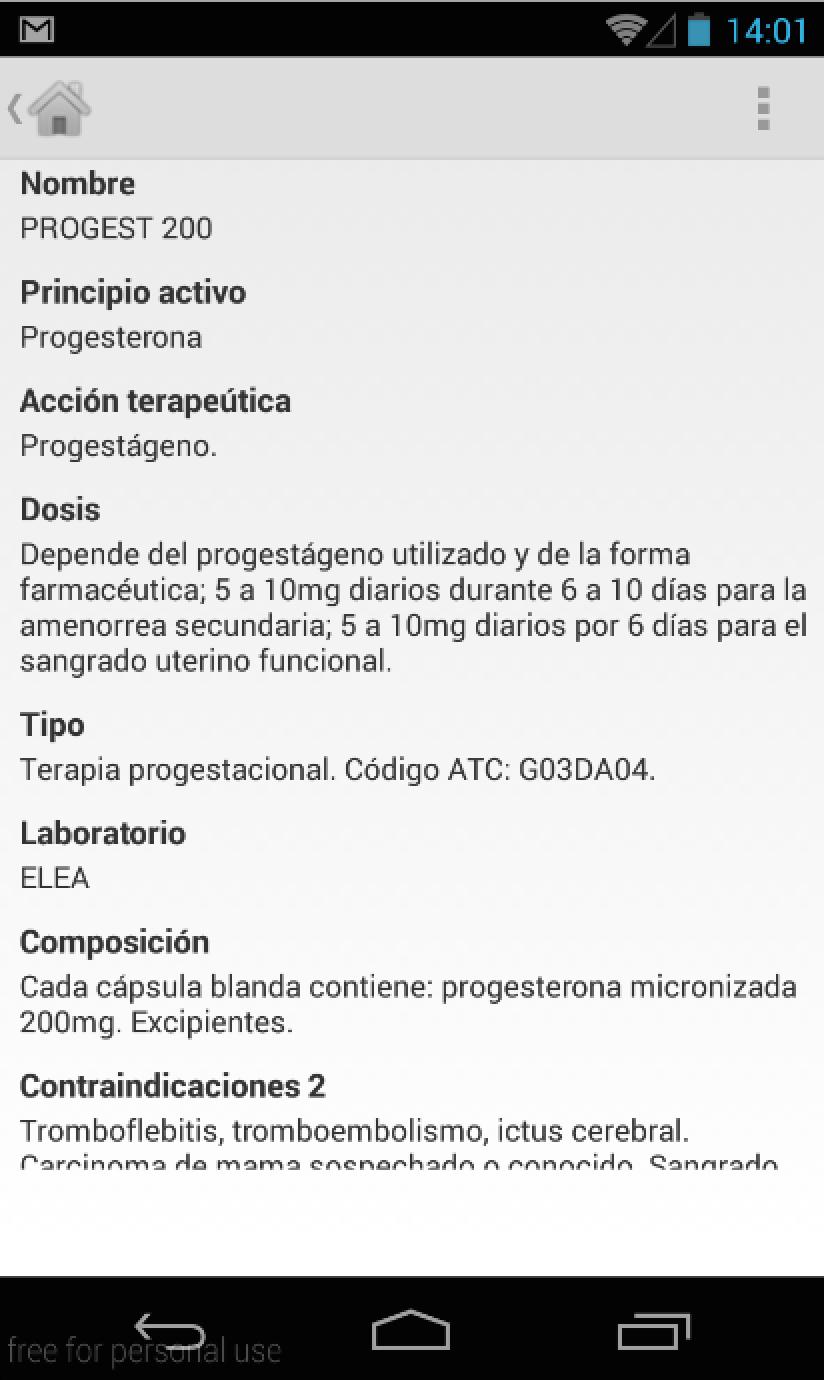
Task: Tap the Principio activo heading
Action: coord(133,292)
